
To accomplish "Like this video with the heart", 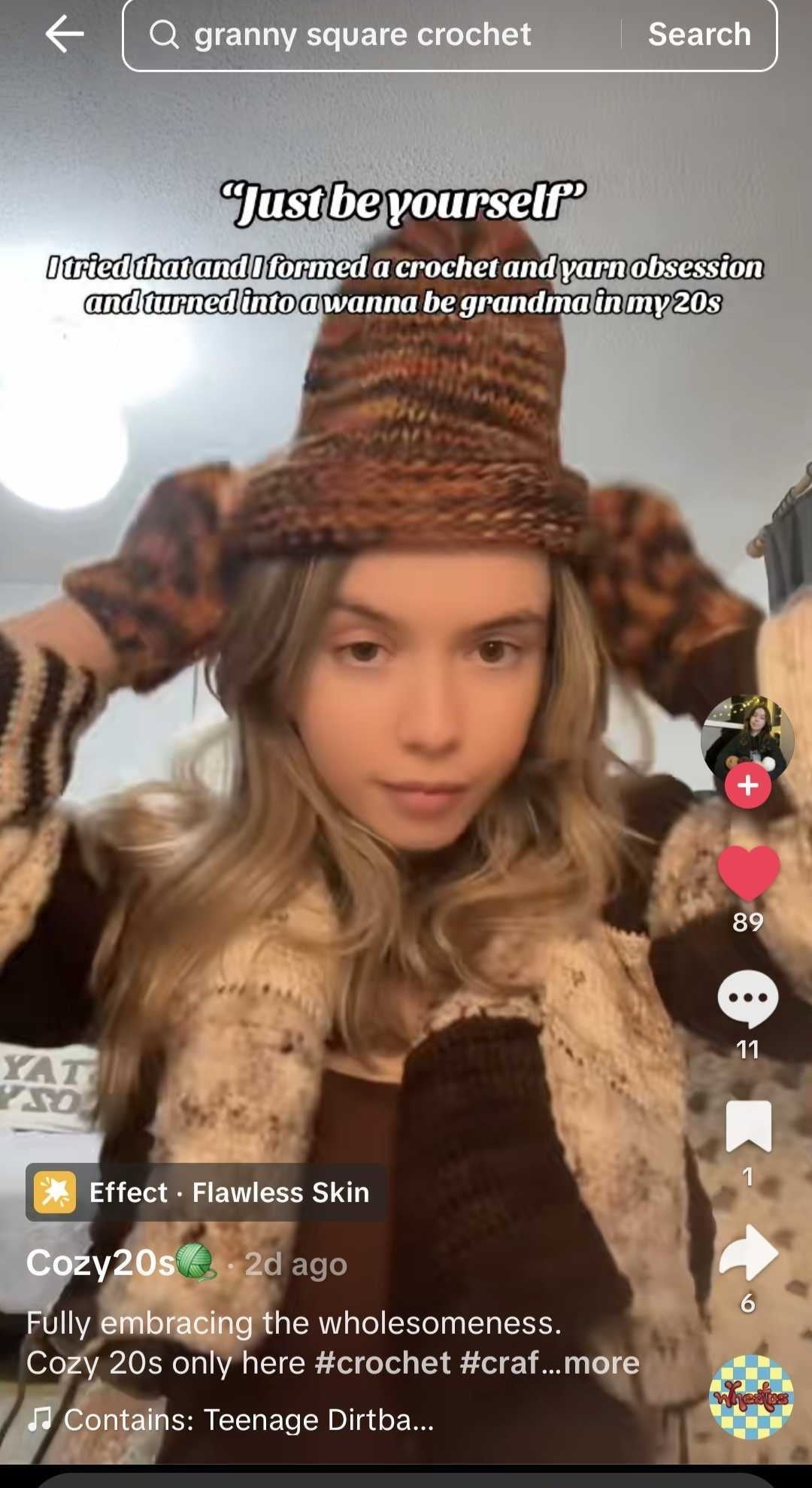I will pyautogui.click(x=748, y=873).
